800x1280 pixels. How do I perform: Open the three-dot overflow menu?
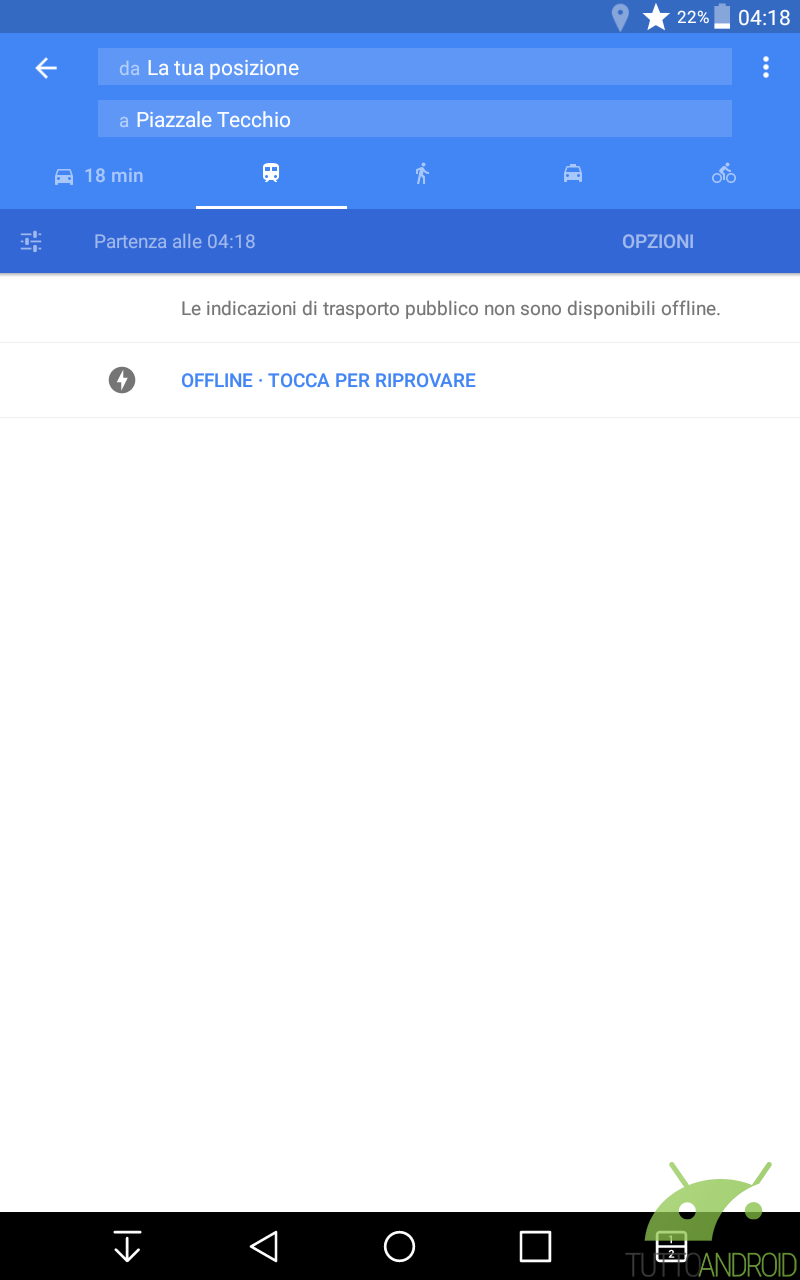[765, 68]
